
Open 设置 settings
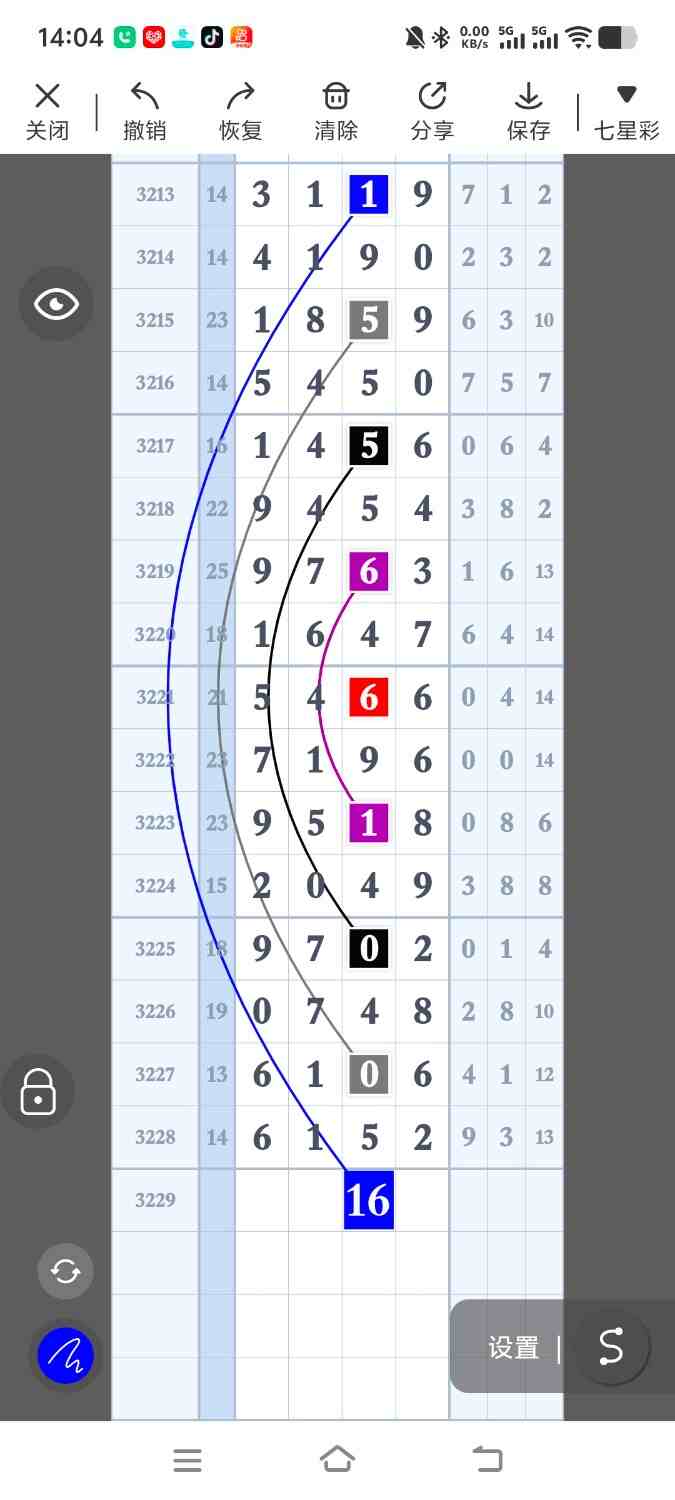click(514, 1348)
